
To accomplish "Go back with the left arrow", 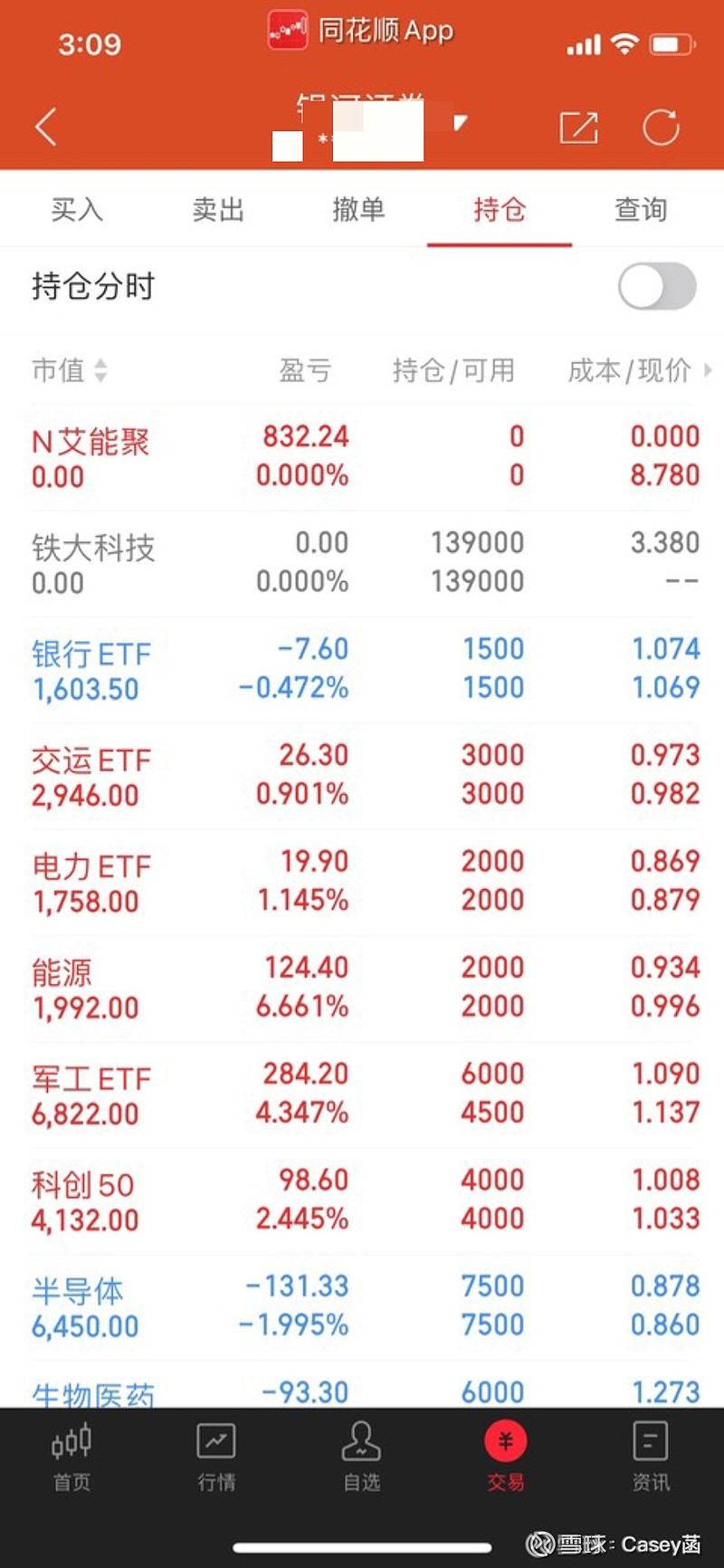I will (45, 127).
